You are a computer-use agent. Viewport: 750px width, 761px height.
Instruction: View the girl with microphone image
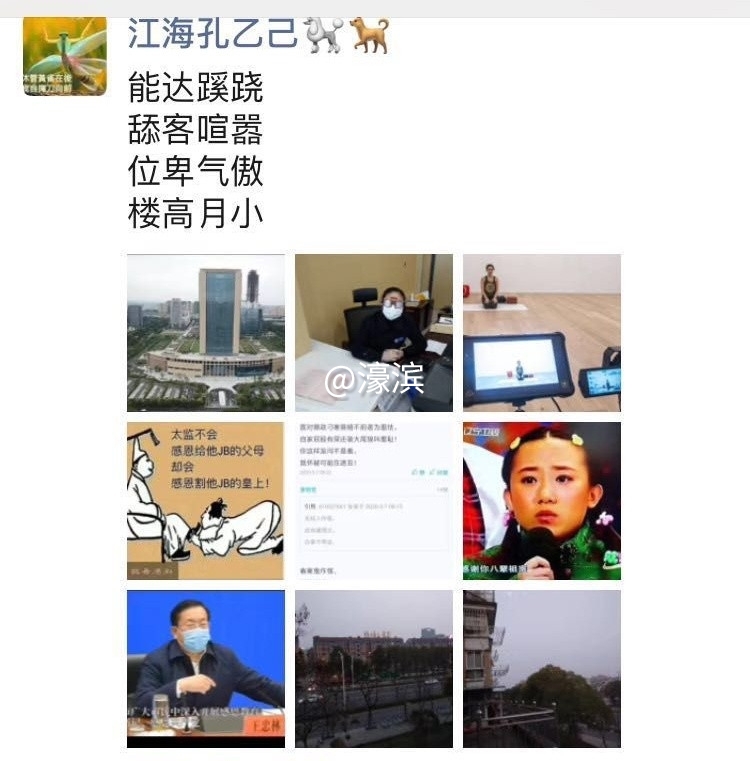(541, 500)
